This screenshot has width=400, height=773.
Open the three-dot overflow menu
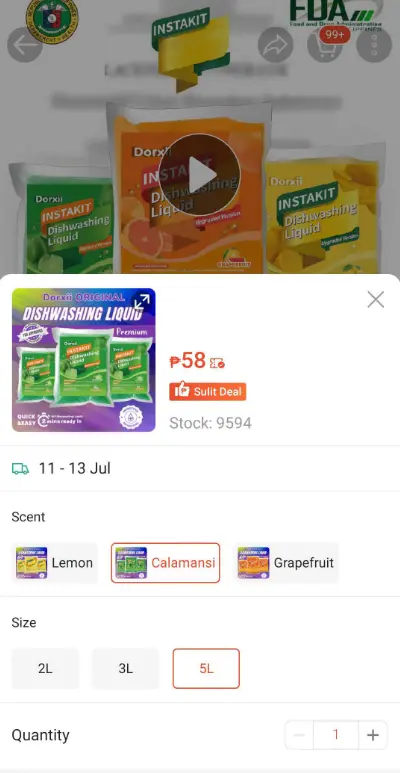tap(374, 45)
